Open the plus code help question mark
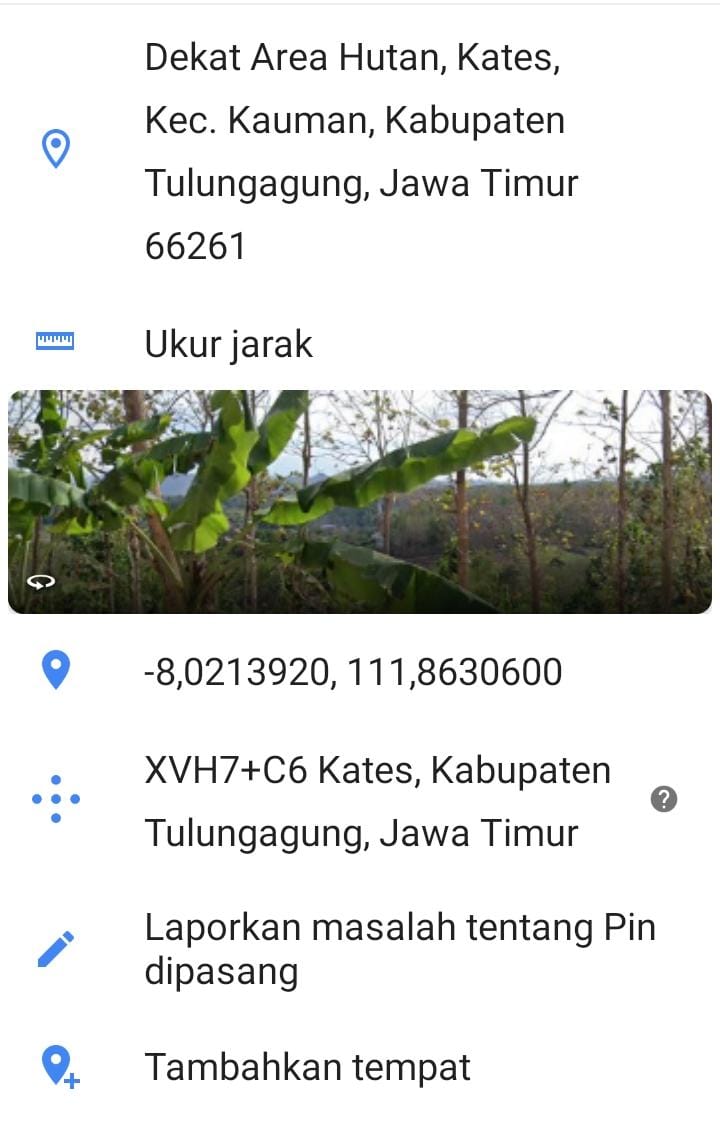Viewport: 720px width, 1135px height. (x=664, y=799)
